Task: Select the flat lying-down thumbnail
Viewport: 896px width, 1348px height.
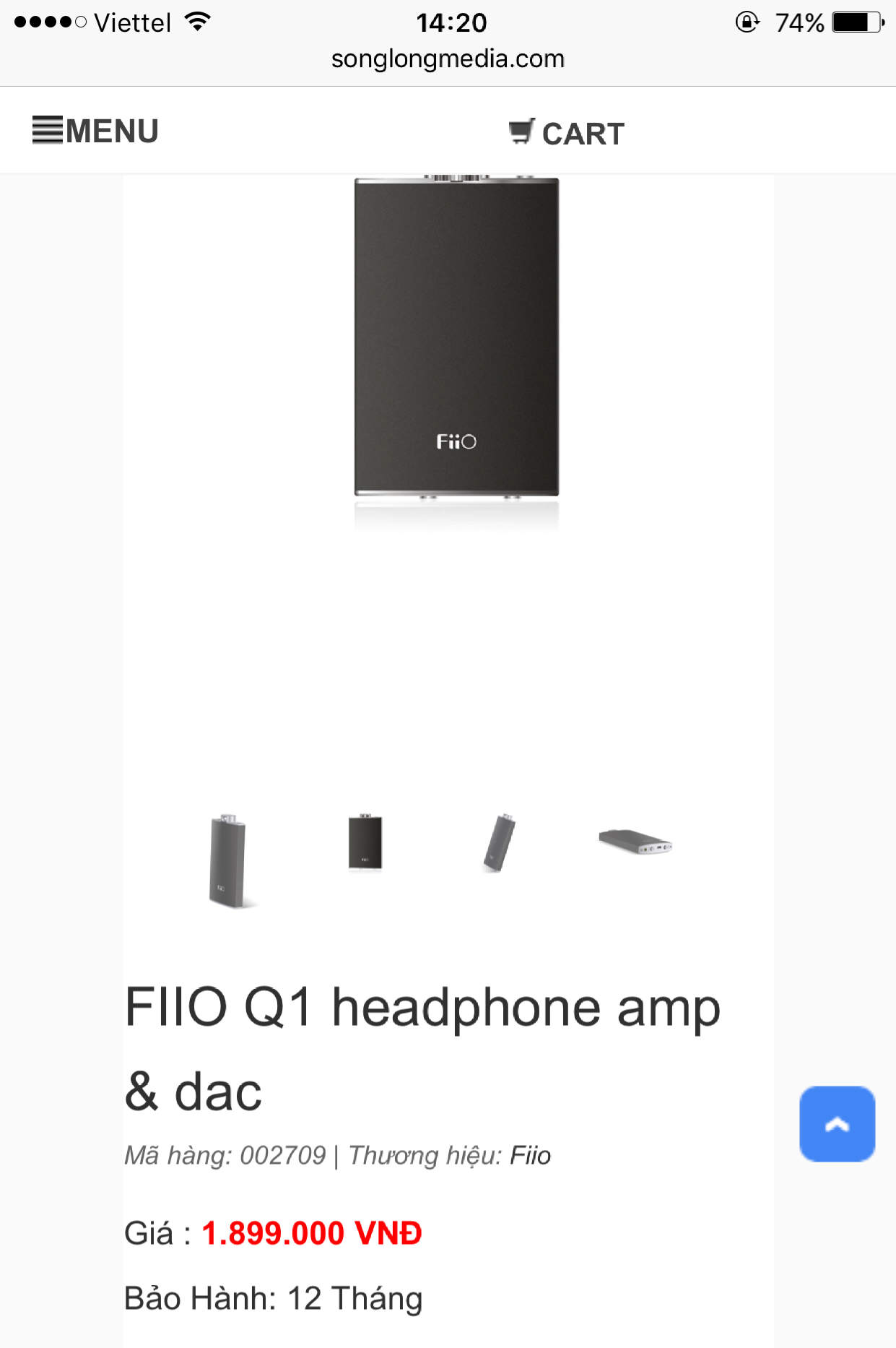Action: [635, 842]
